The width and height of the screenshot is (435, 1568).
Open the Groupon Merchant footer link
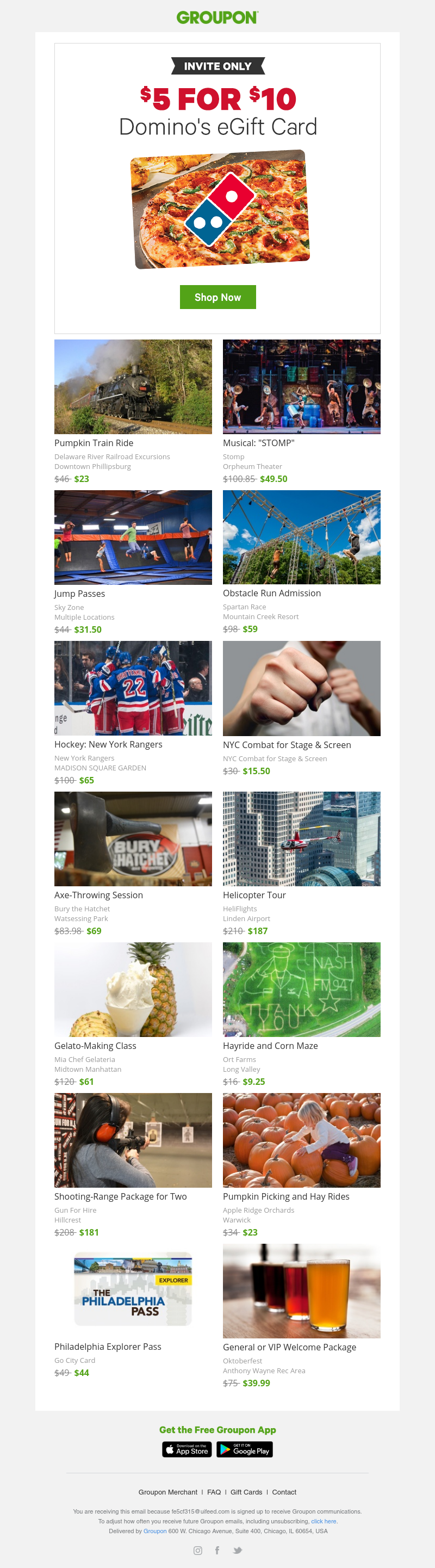coord(168,1492)
